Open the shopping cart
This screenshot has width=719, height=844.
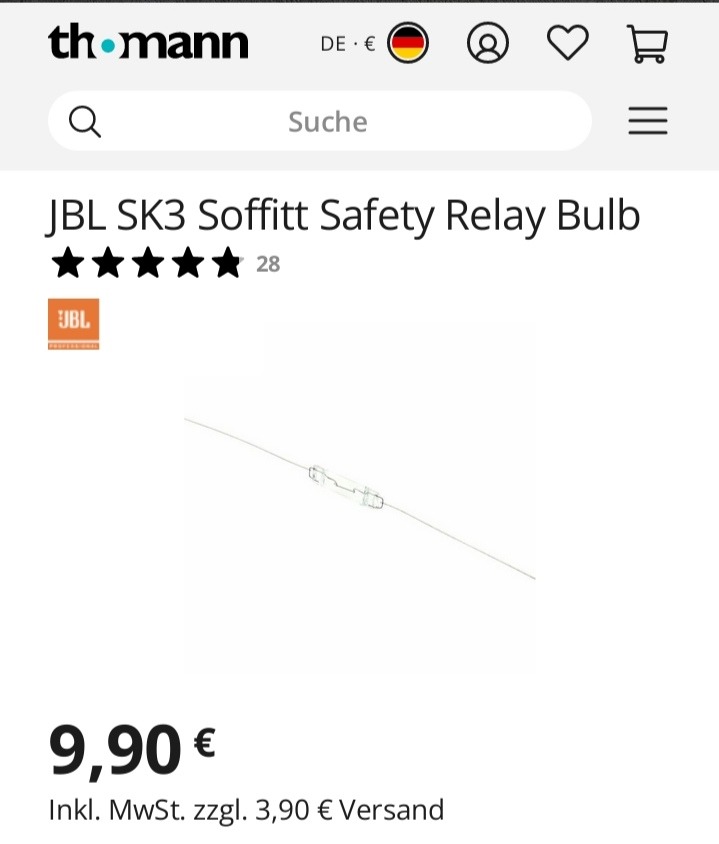(647, 44)
